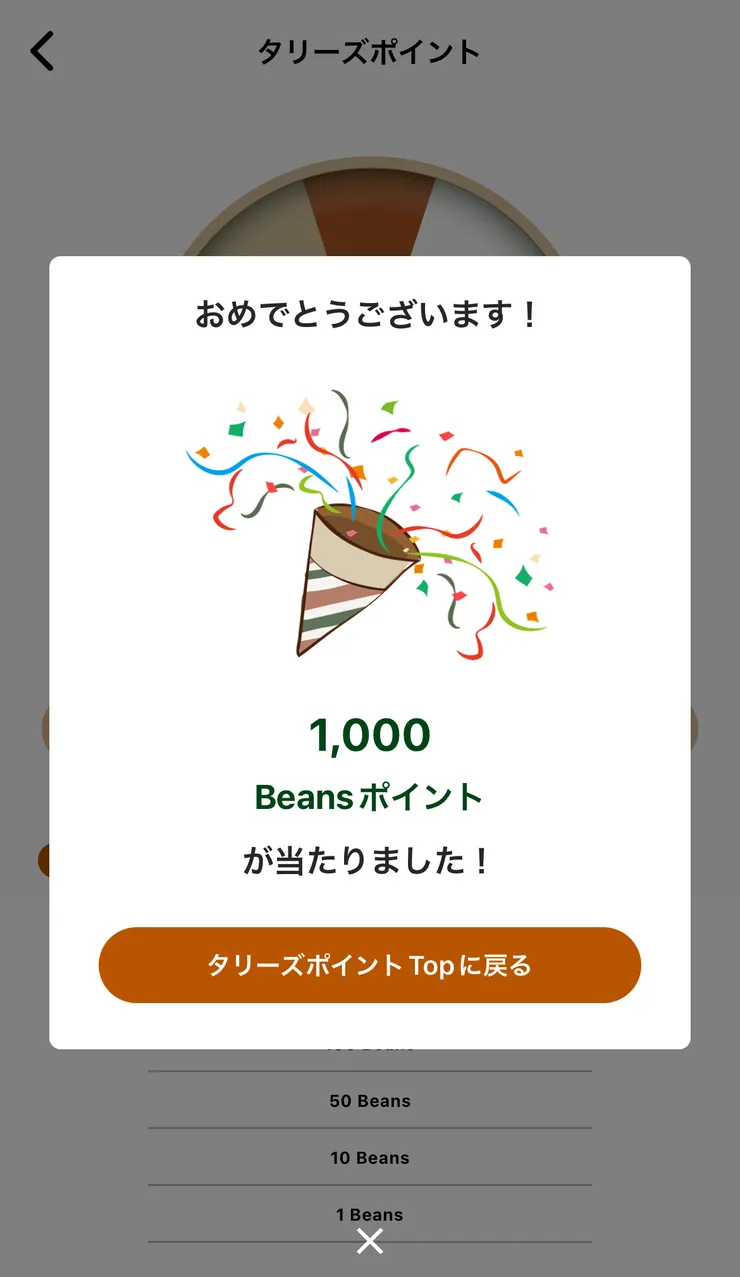The image size is (740, 1277).
Task: Tap the brown wheel segment at the top
Action: coord(370,210)
